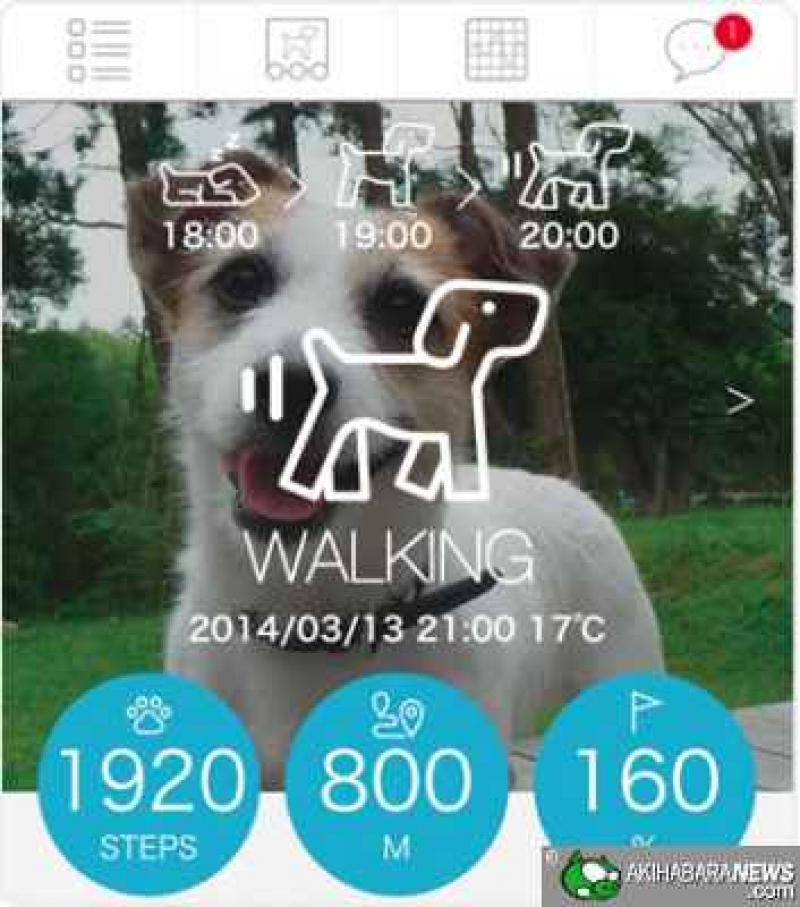Open the 160 goal flag circle
This screenshot has height=907, width=800.
(x=645, y=775)
